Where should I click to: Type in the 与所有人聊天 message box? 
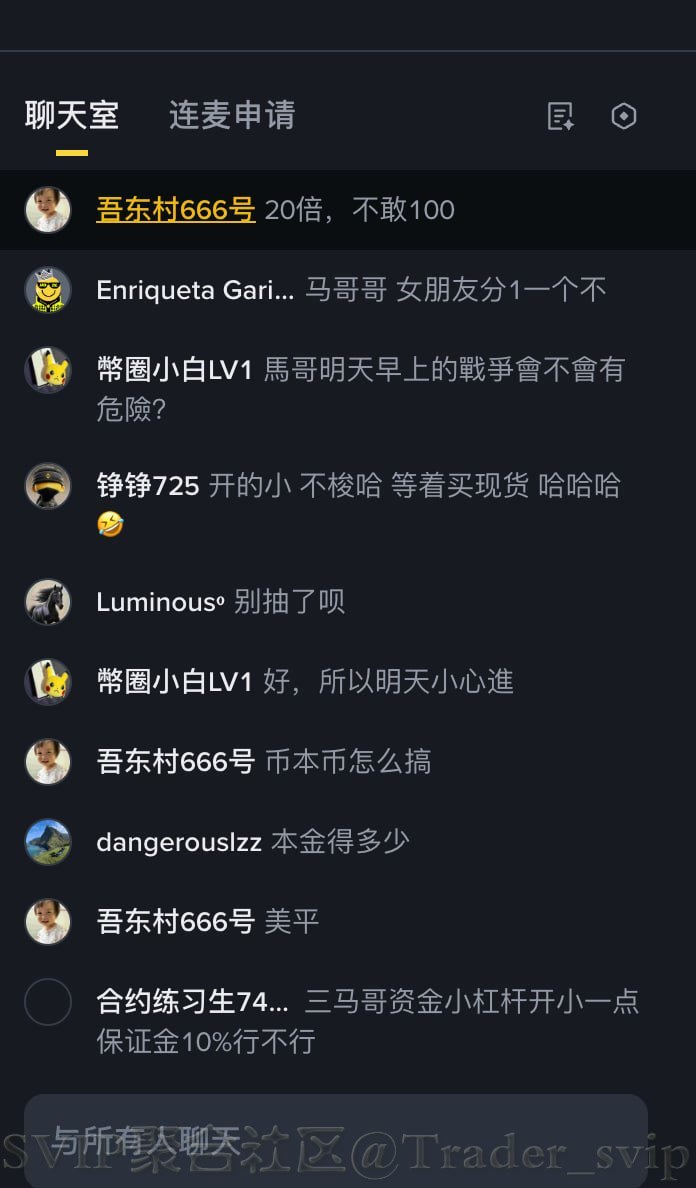336,1138
